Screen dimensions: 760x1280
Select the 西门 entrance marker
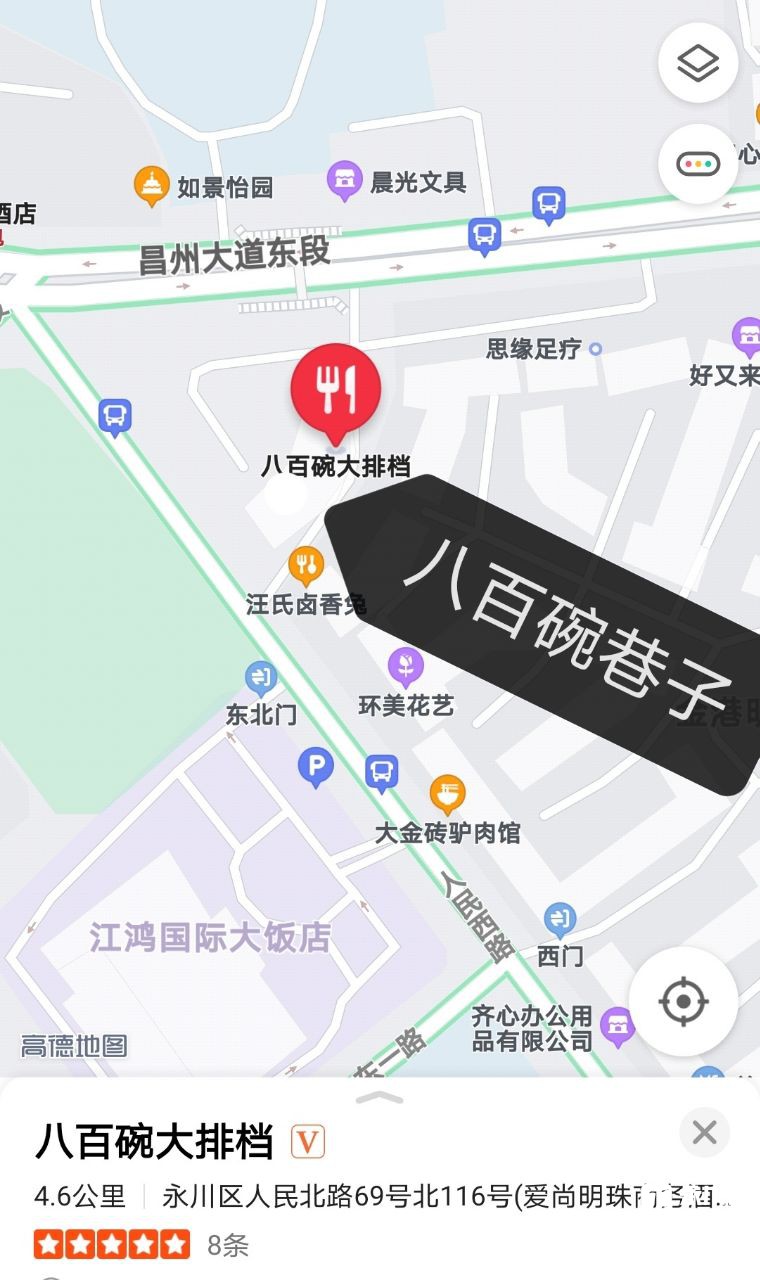click(560, 919)
